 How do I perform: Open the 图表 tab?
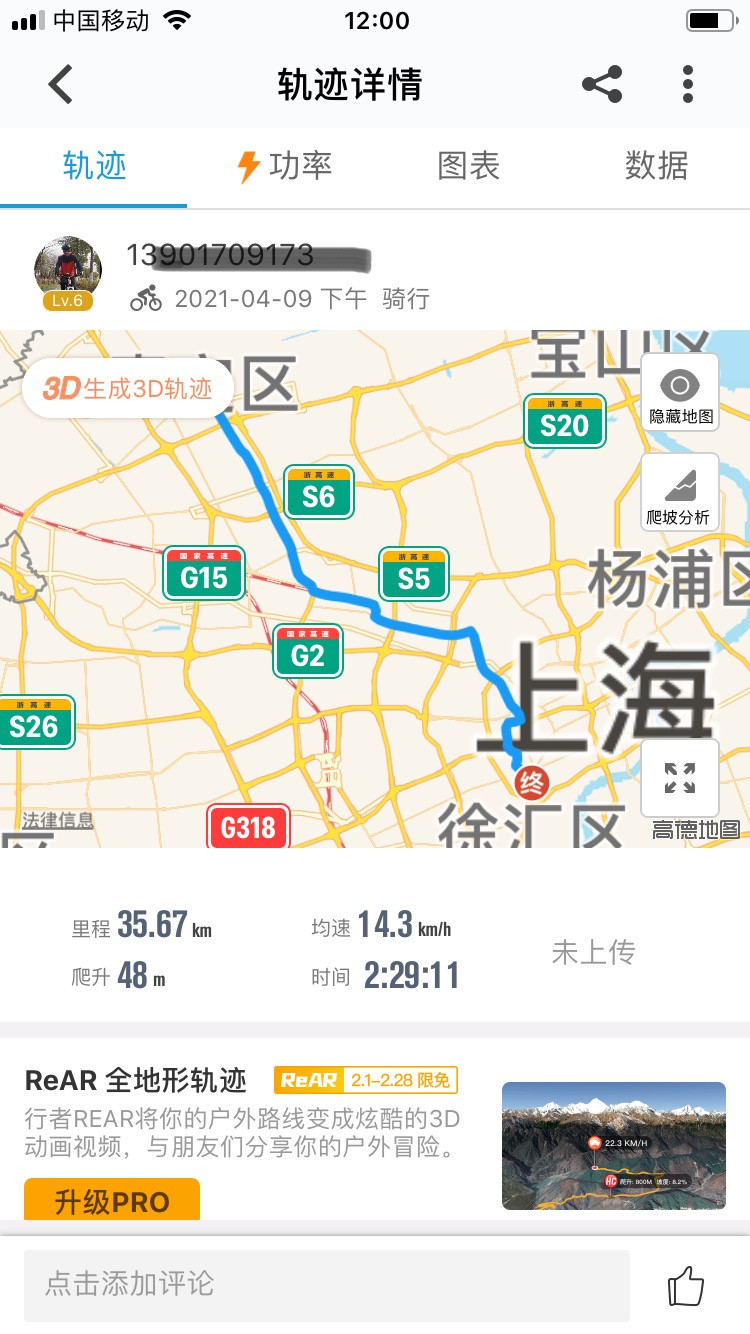[x=468, y=166]
